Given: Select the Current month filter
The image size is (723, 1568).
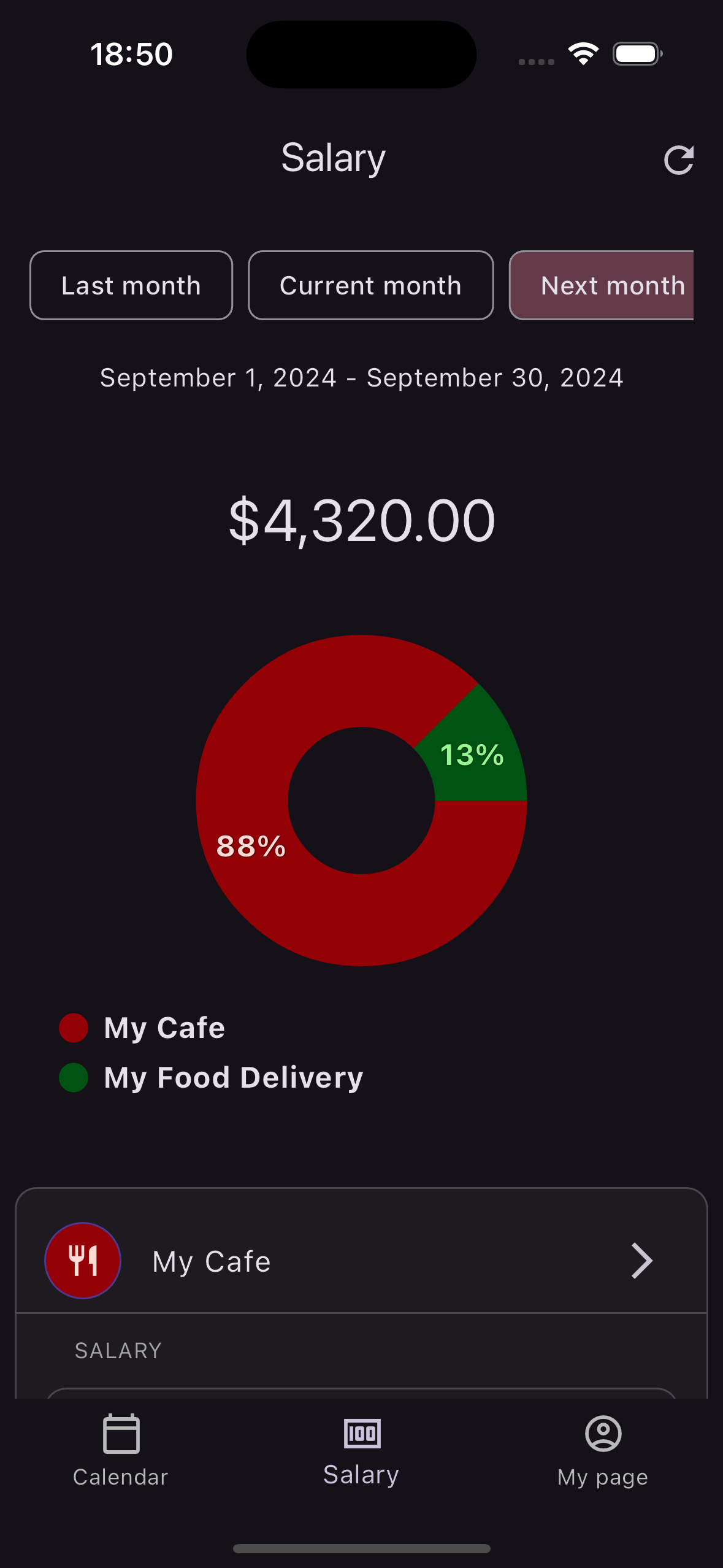Looking at the screenshot, I should (x=370, y=285).
